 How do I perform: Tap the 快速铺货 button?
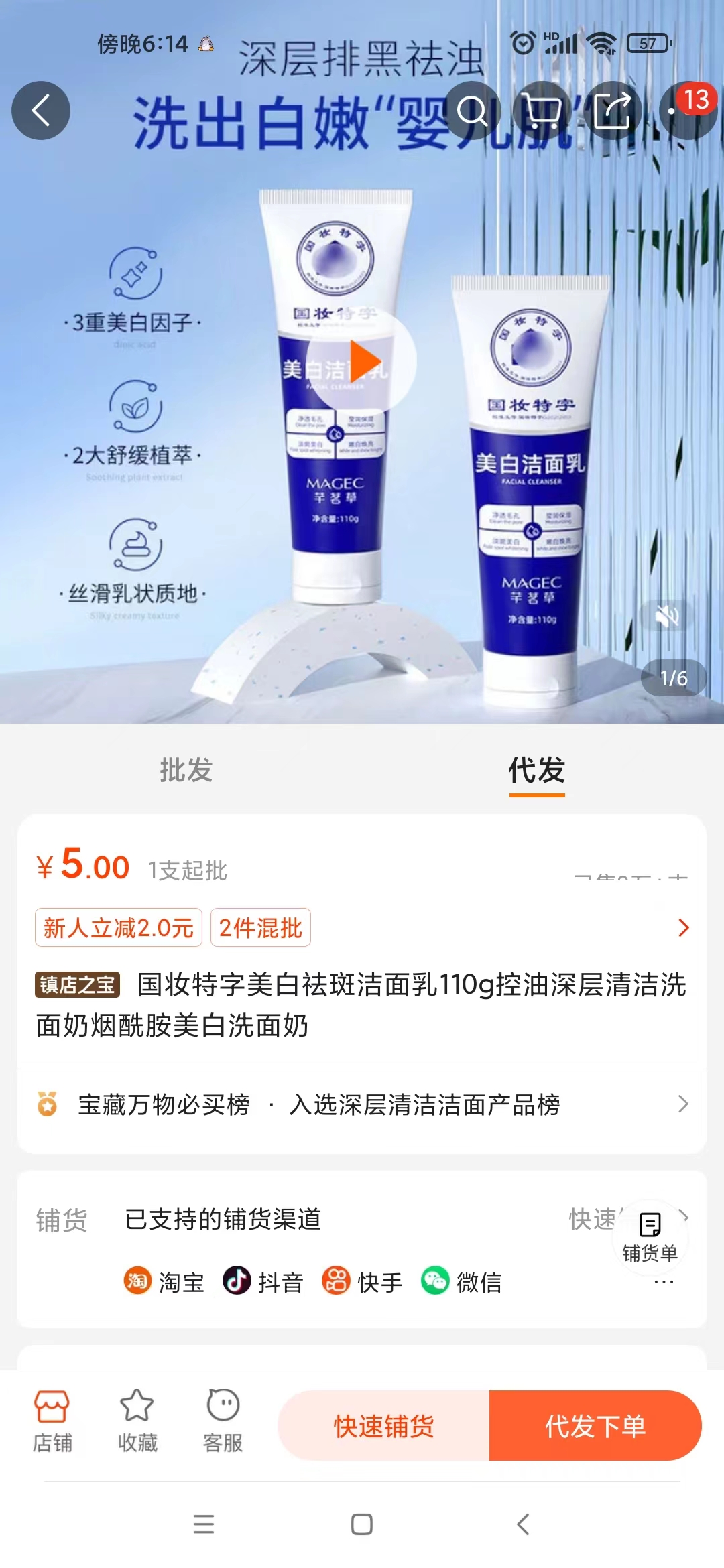point(384,1426)
